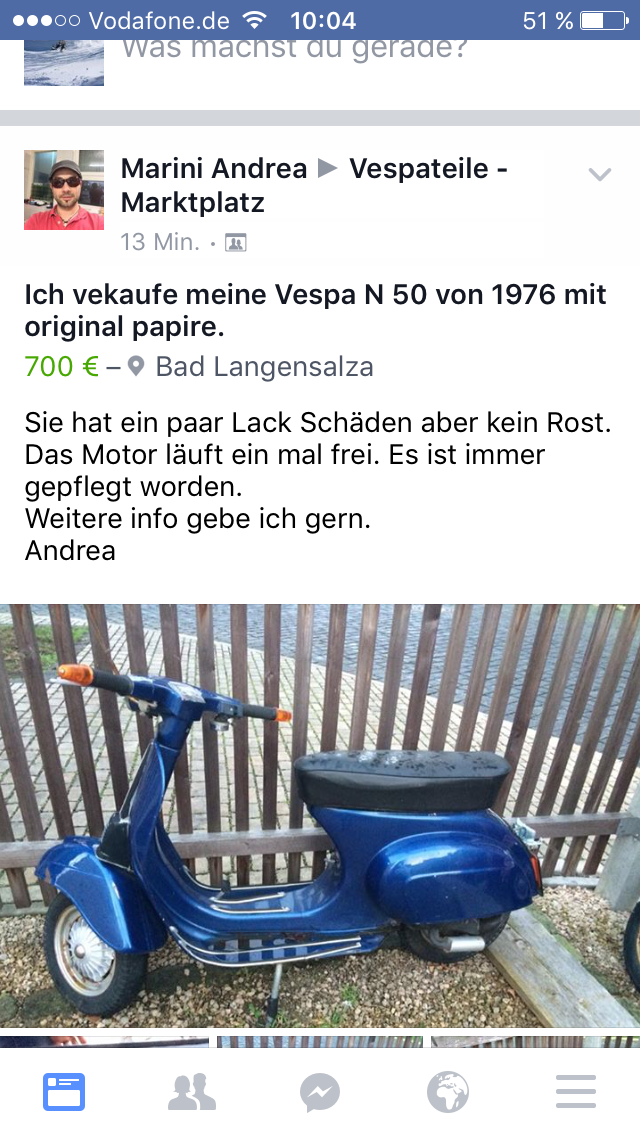View the blue Vespa photo
Viewport: 640px width, 1136px height.
coord(320,815)
